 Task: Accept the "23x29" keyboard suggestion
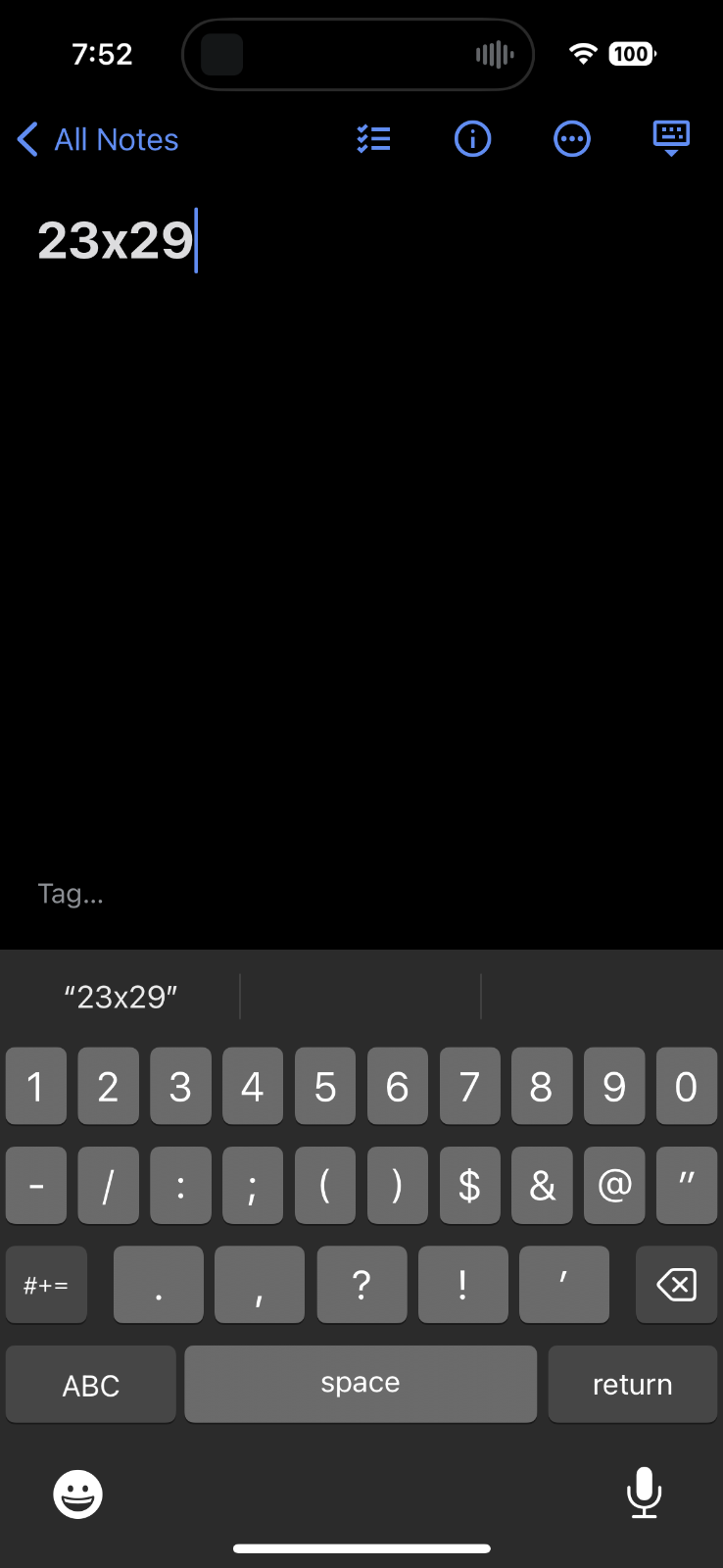(x=120, y=997)
